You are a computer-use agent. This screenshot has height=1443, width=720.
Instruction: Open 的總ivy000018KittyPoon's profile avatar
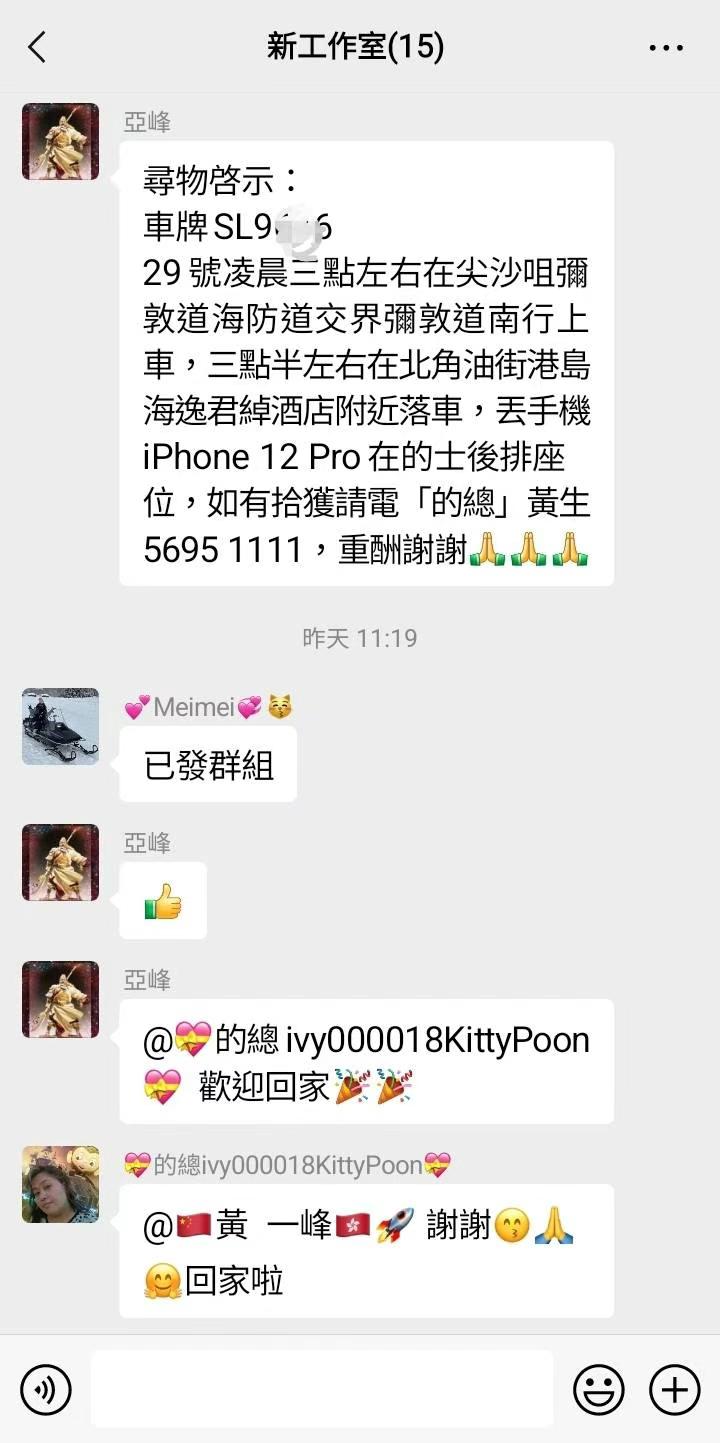pyautogui.click(x=61, y=1185)
